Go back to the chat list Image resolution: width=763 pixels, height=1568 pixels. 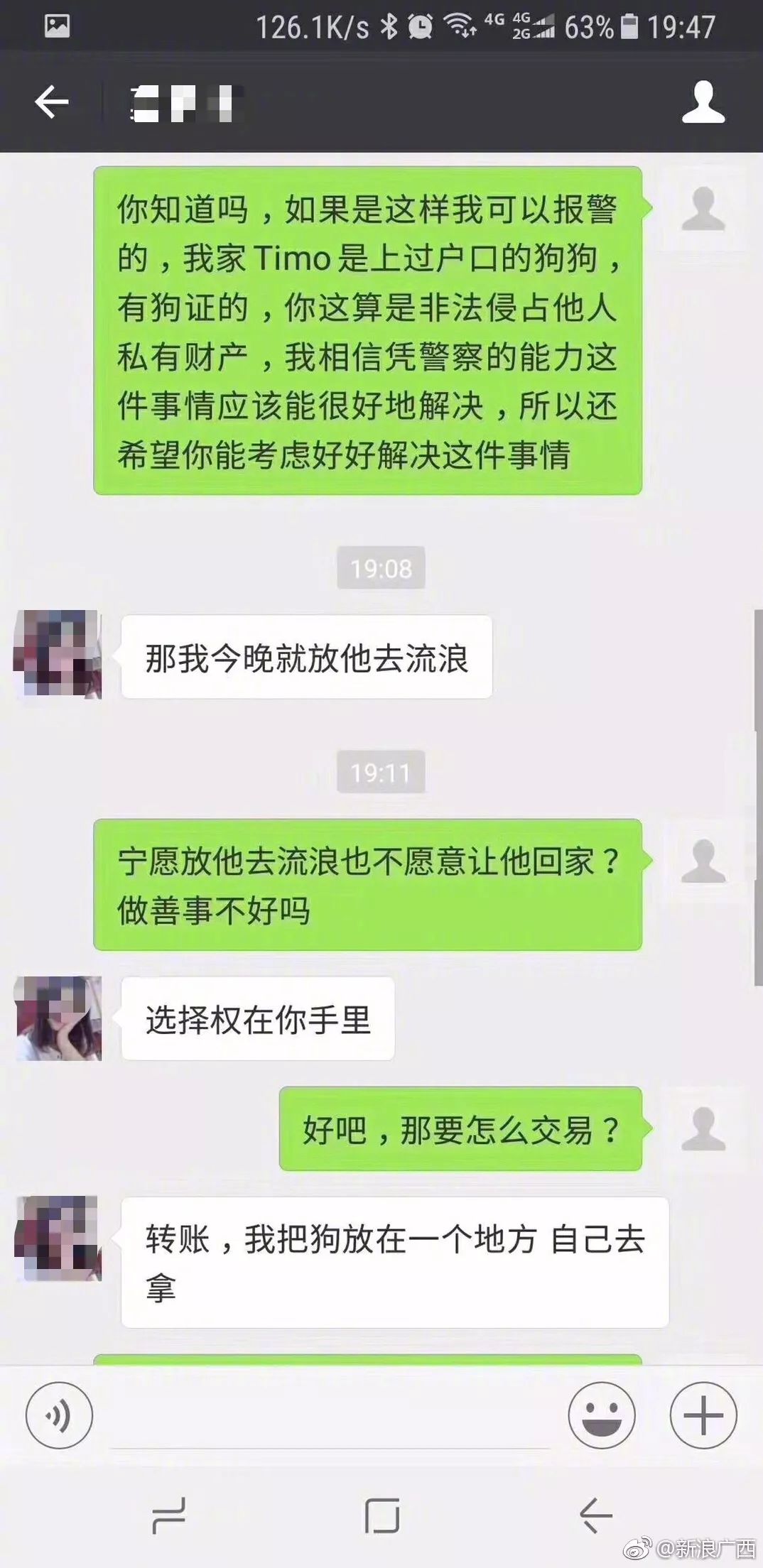coord(52,102)
